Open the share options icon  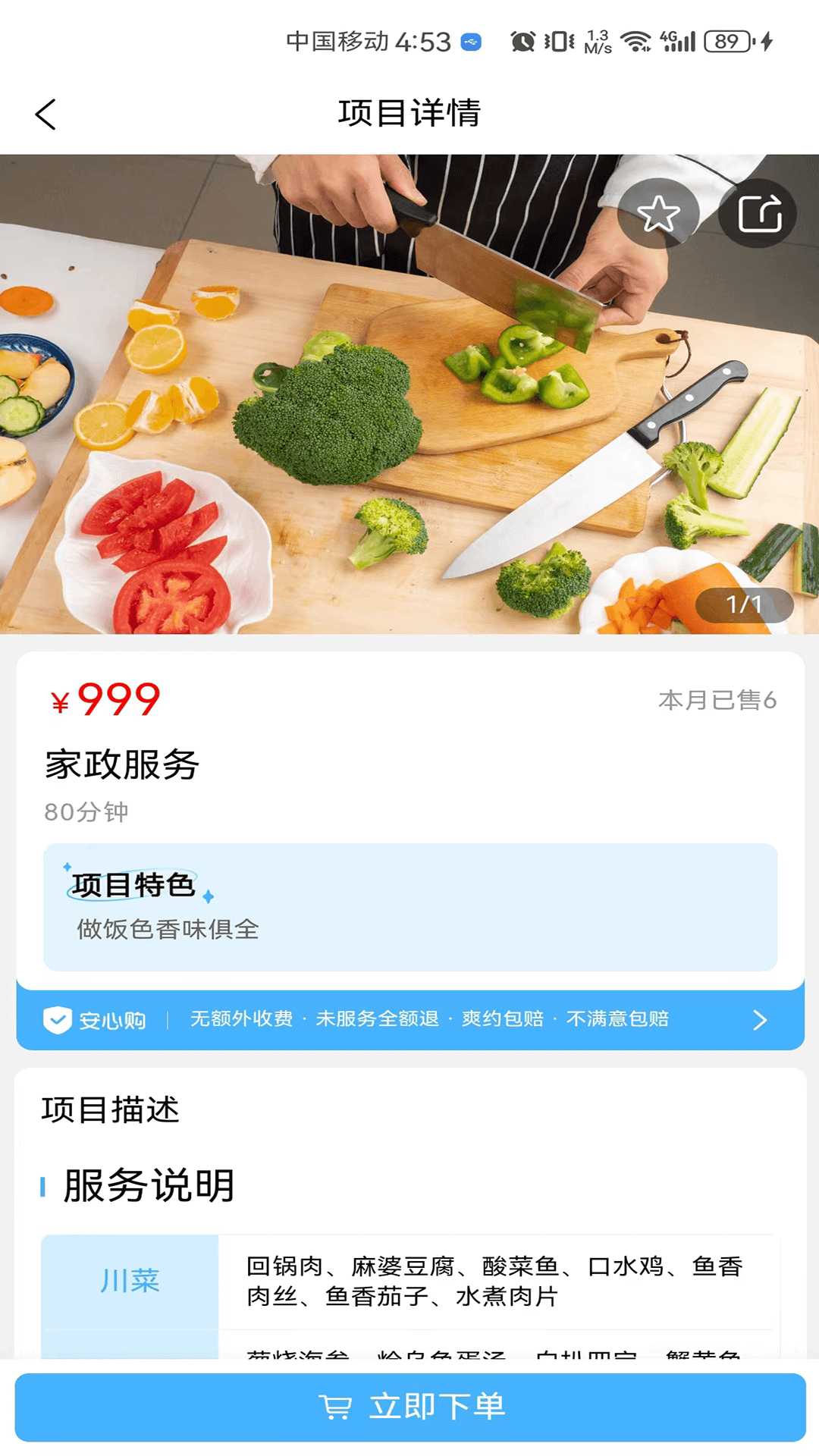(758, 213)
